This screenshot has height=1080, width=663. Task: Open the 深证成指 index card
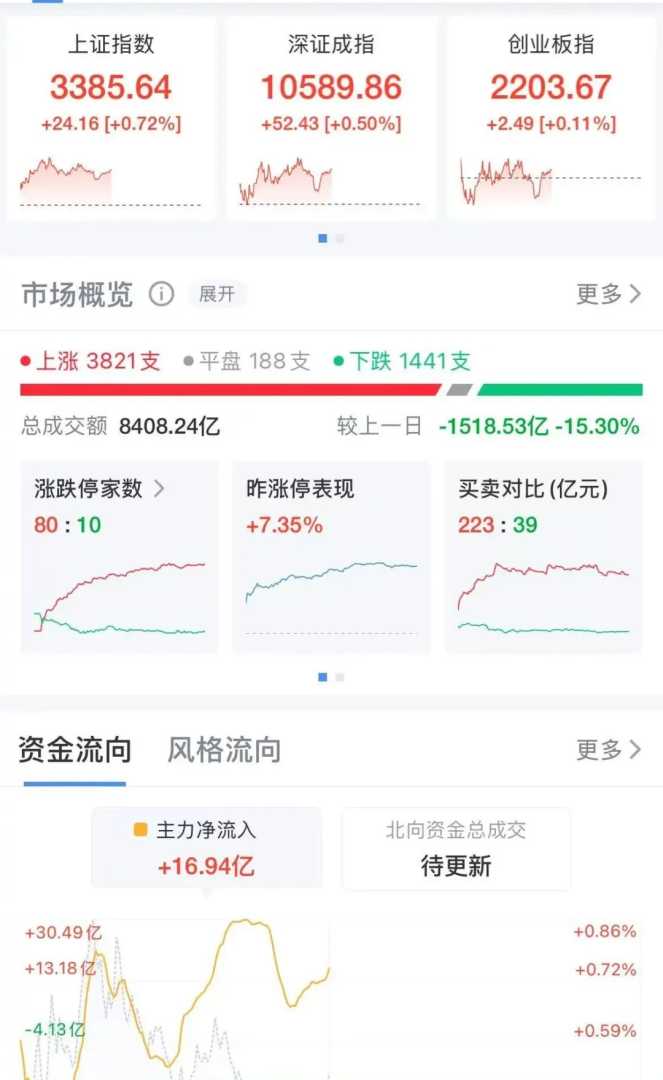coord(331,115)
